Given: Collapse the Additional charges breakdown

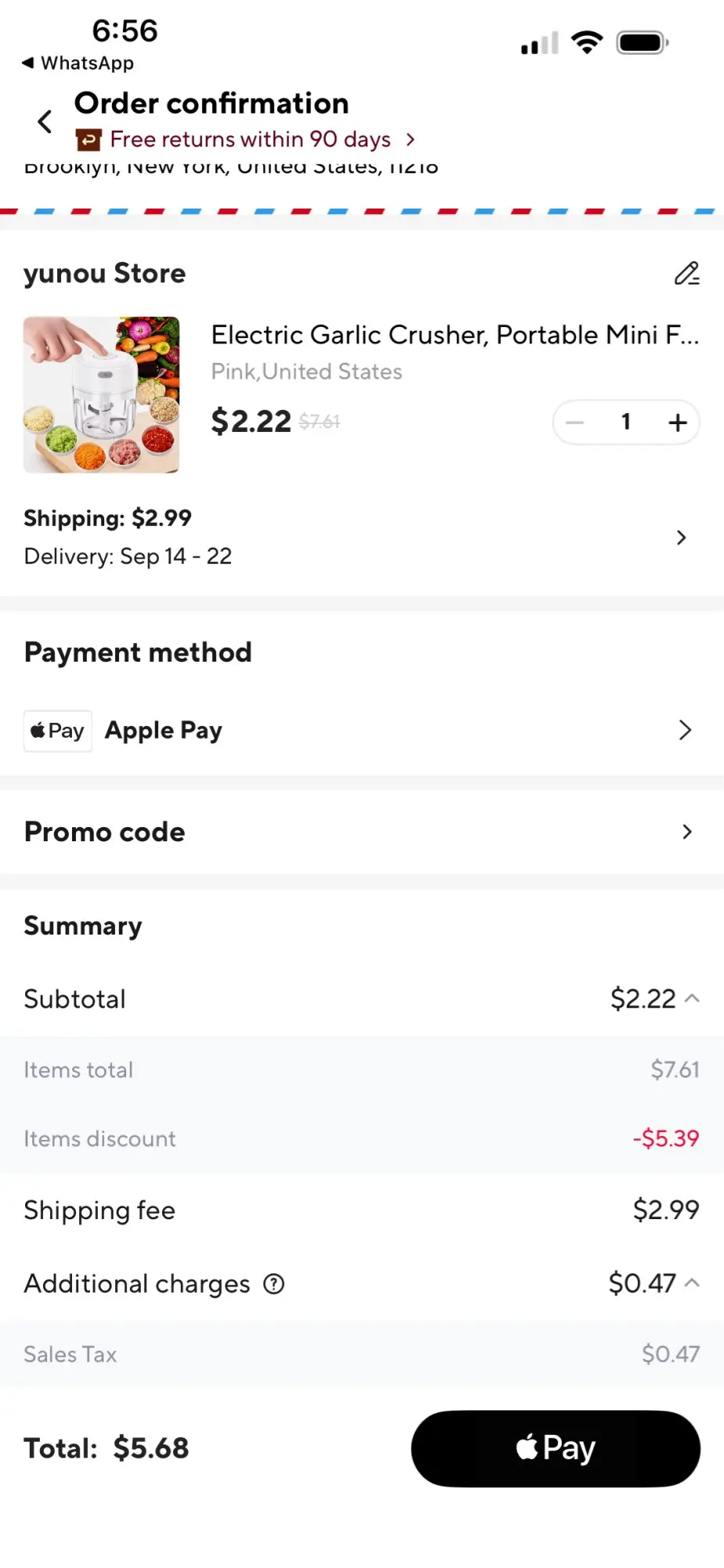Looking at the screenshot, I should [x=692, y=1283].
